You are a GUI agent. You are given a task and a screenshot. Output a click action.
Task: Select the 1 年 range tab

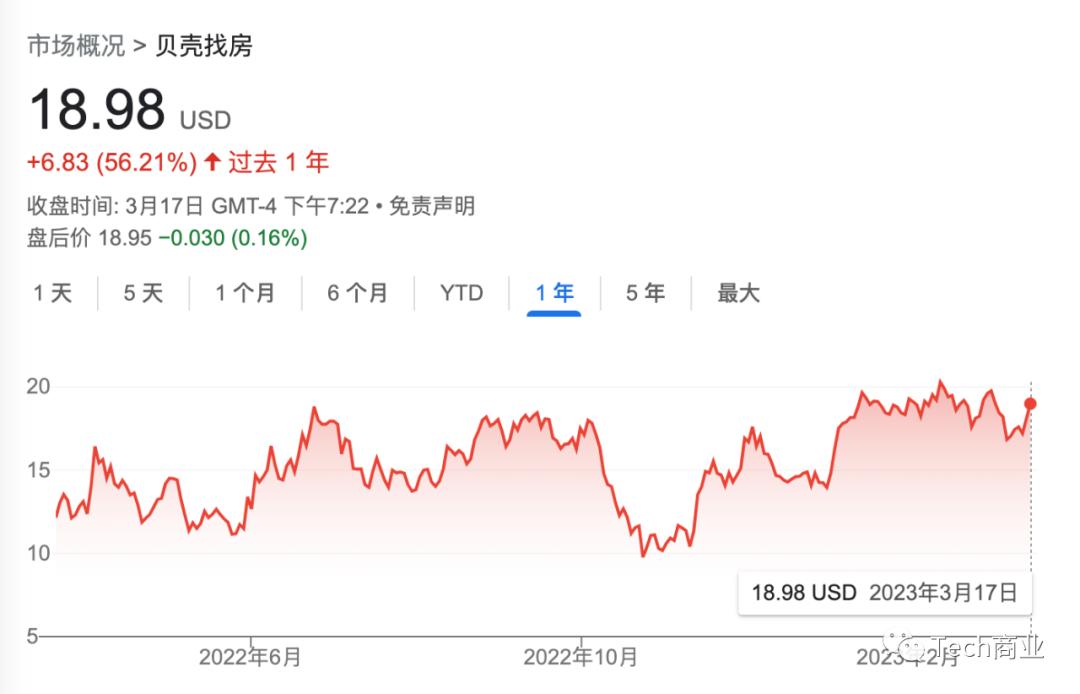pos(554,293)
